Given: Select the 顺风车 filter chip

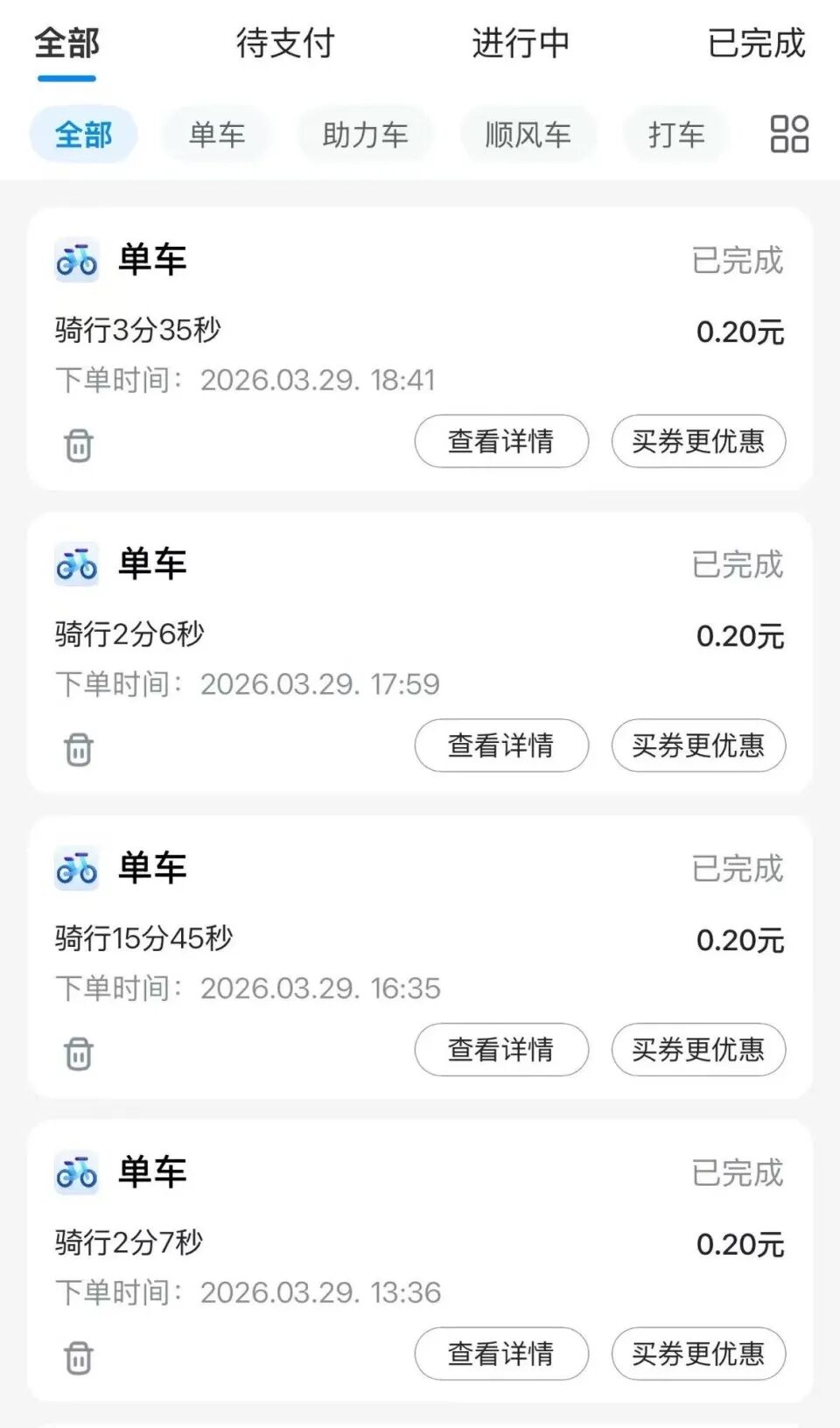Looking at the screenshot, I should (528, 135).
